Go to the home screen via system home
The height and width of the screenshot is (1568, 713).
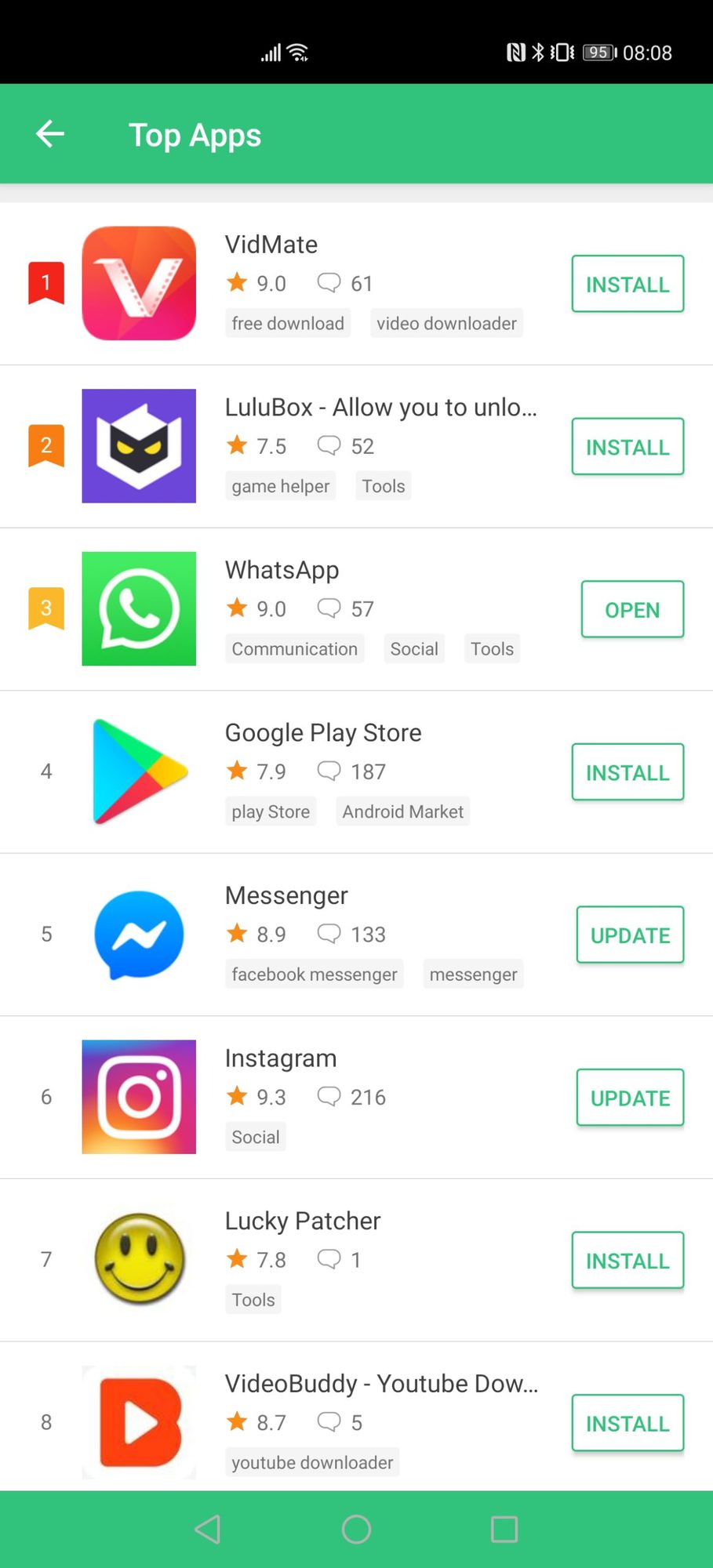[x=356, y=1529]
